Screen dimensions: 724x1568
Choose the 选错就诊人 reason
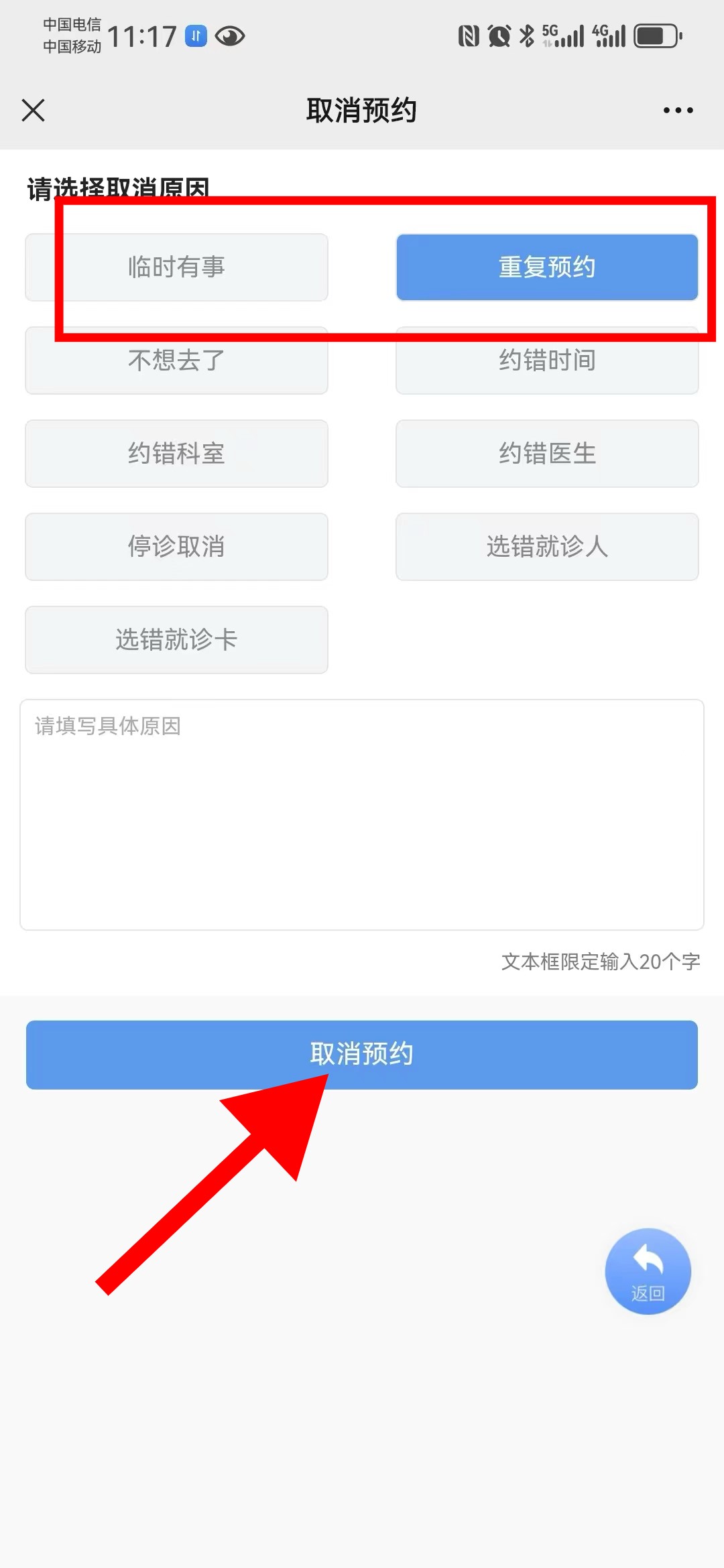point(547,546)
